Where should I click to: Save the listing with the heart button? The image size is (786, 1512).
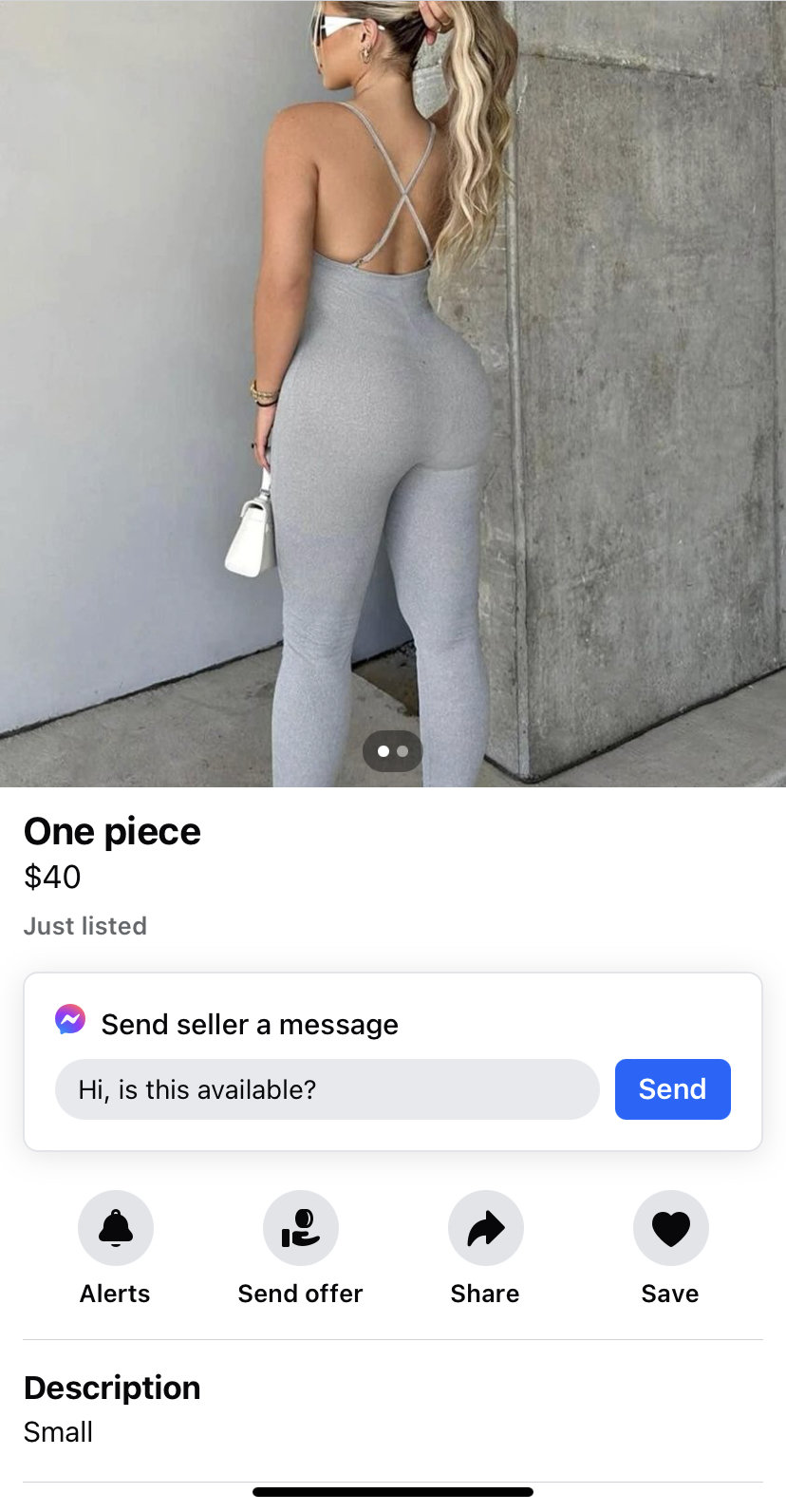(x=670, y=1227)
